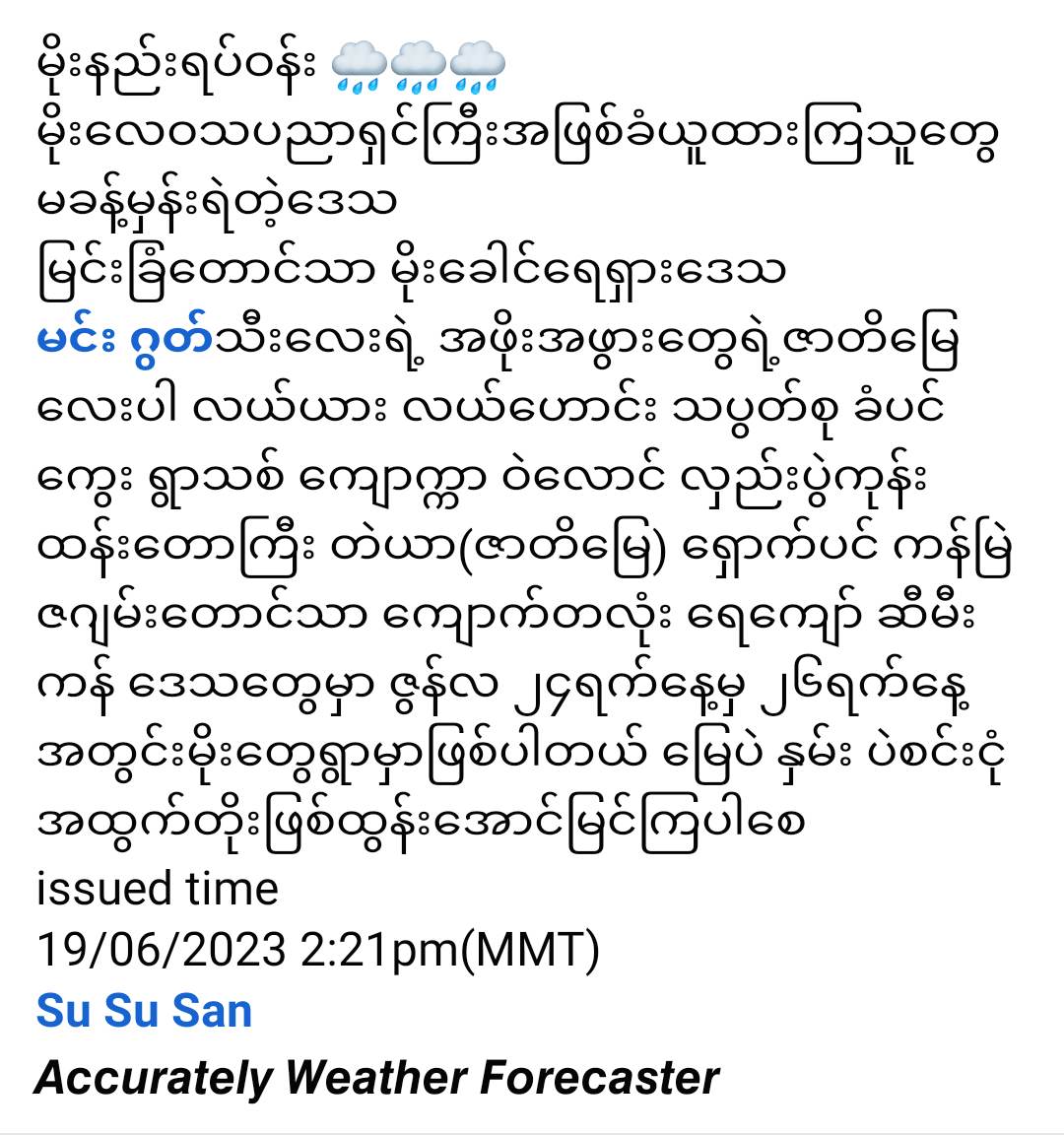Open the tagged profile မင်း ဂွတ်
The height and width of the screenshot is (1135, 1064).
coord(124,341)
